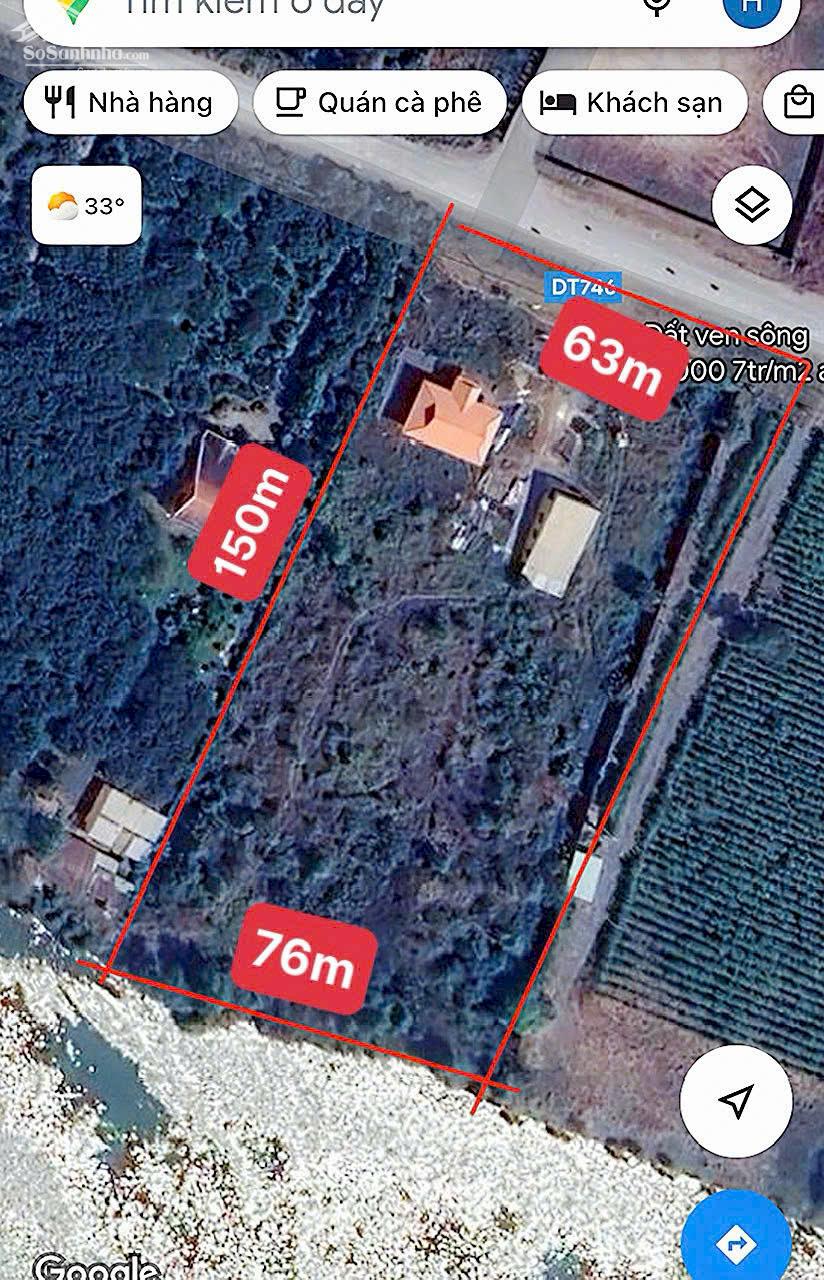Choose the Khách sạn chip
824x1280 pixels.
[635, 102]
